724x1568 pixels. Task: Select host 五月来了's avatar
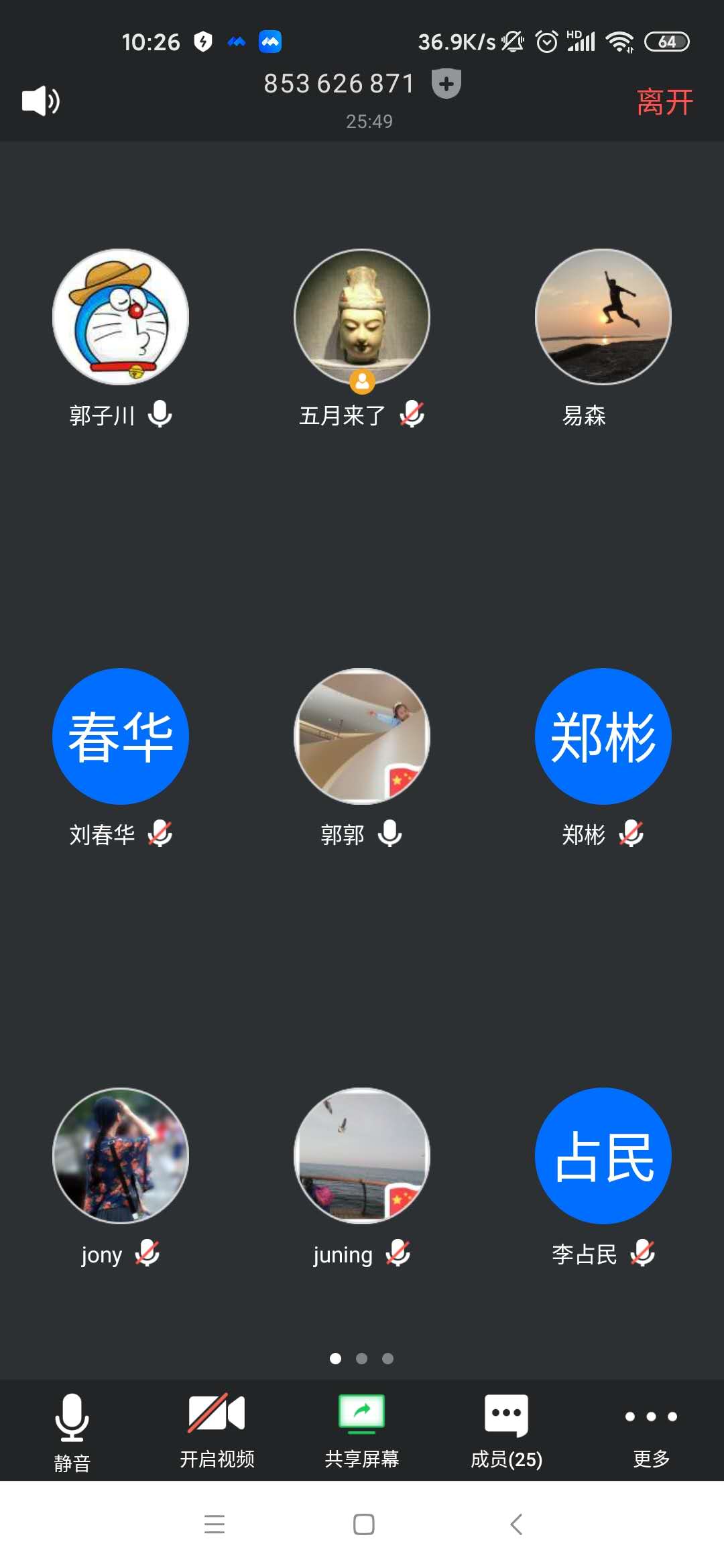tap(362, 317)
